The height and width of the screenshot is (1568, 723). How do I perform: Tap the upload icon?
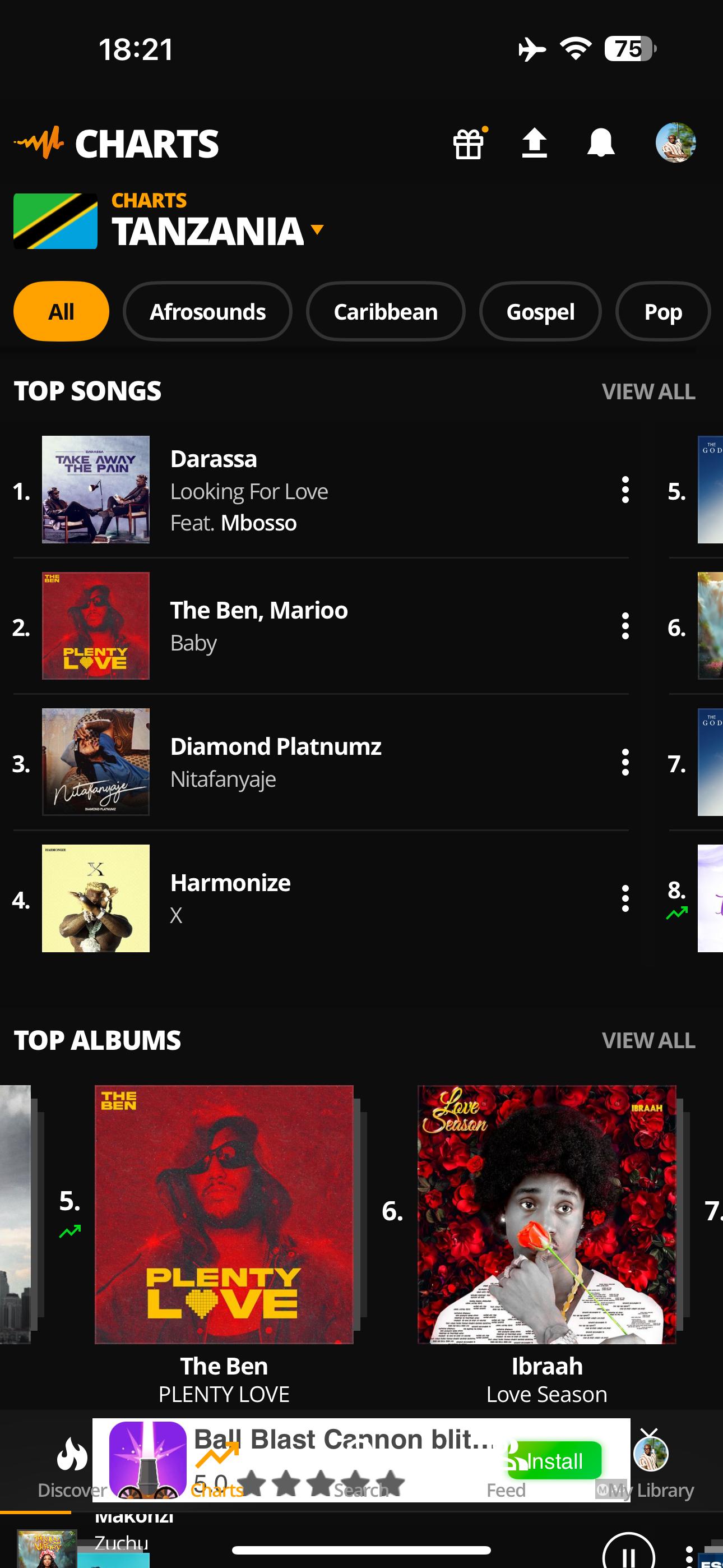tap(534, 144)
